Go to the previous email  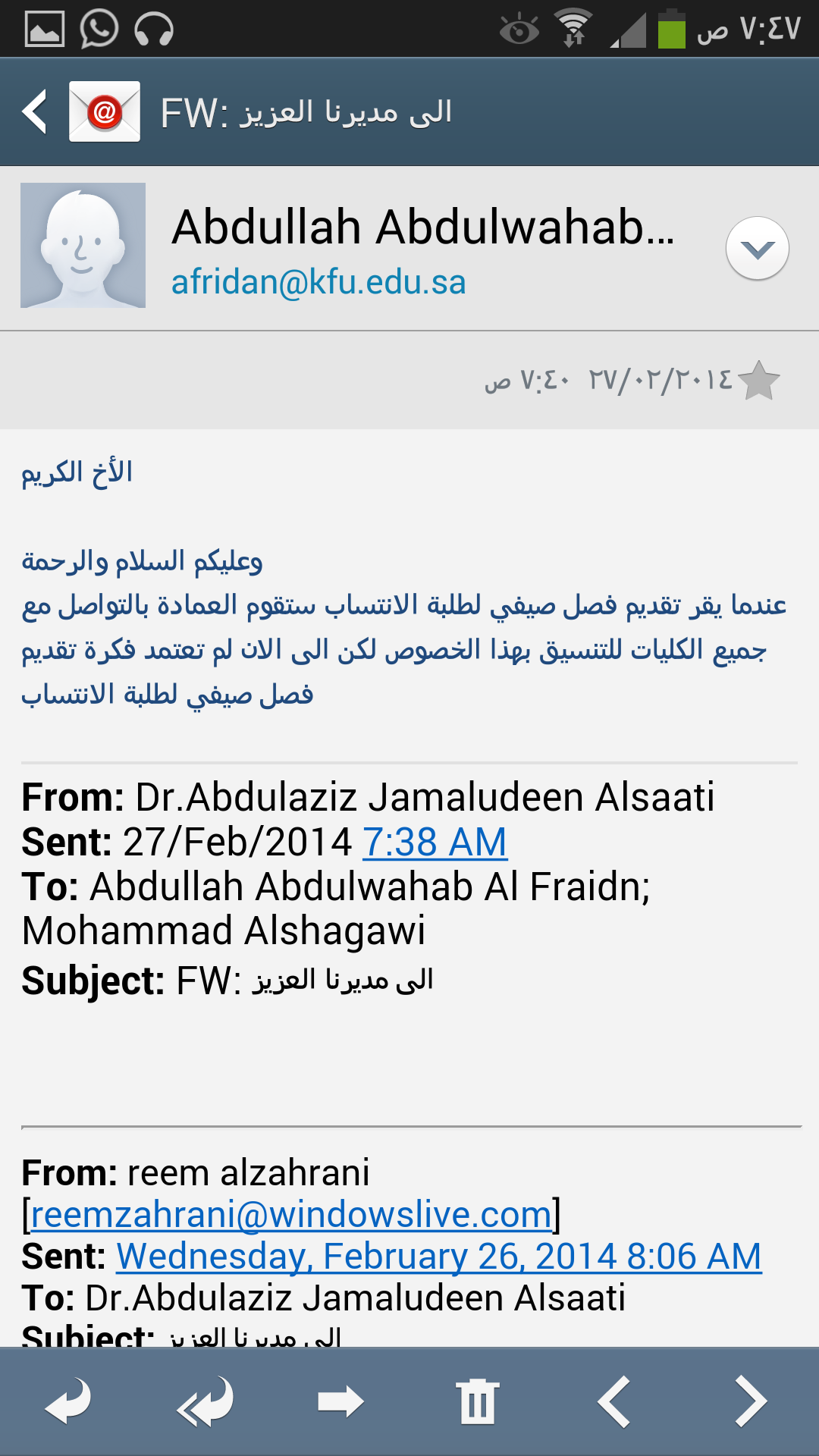tap(614, 1402)
